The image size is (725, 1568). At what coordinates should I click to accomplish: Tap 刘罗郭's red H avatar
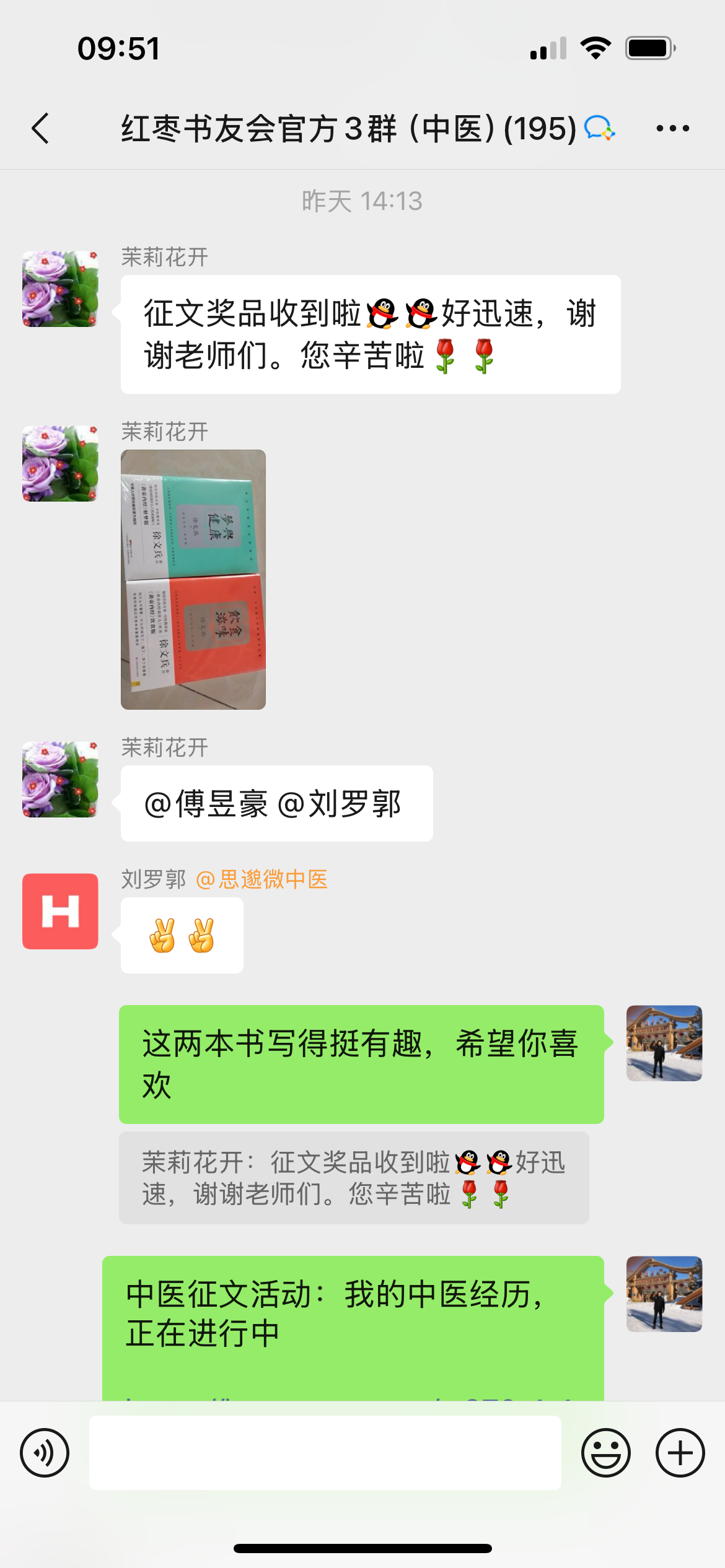(60, 911)
